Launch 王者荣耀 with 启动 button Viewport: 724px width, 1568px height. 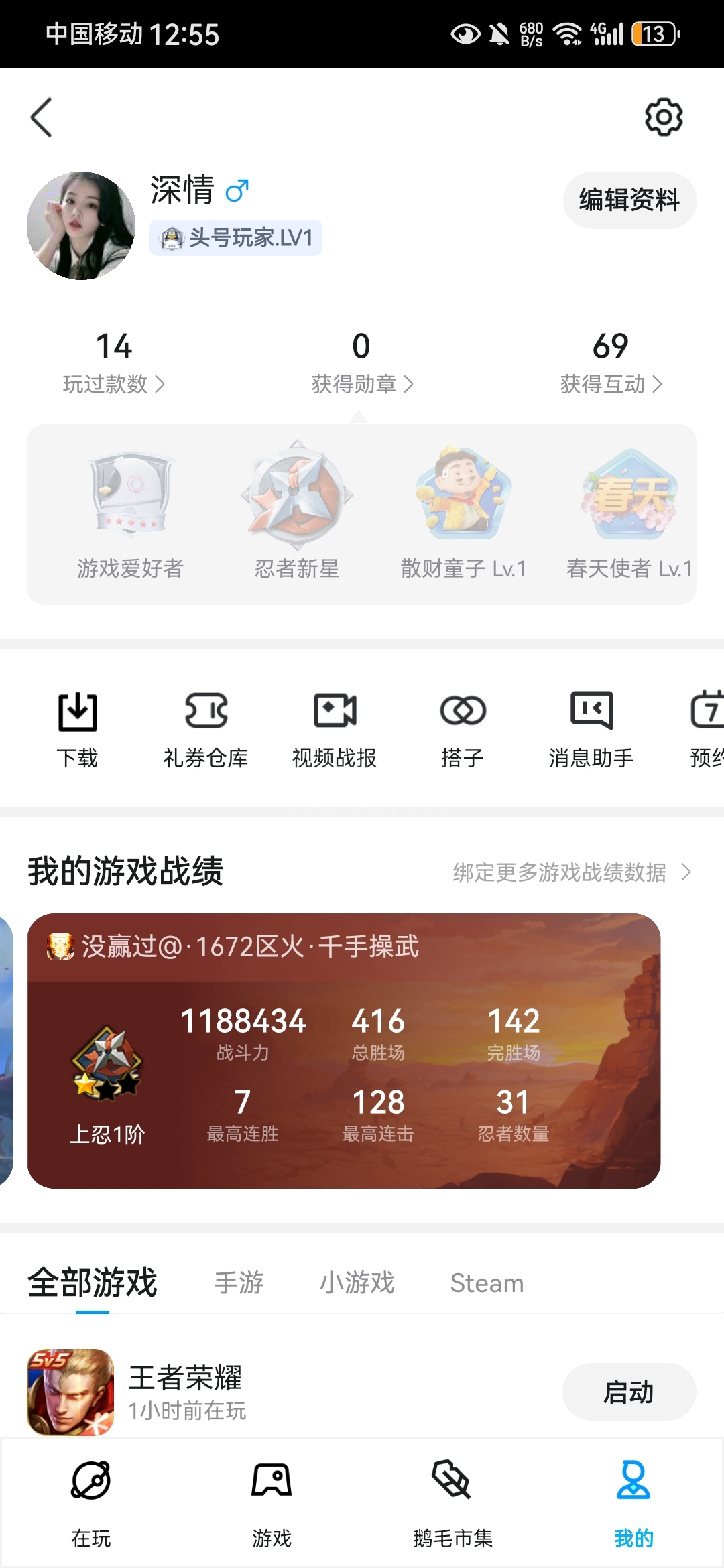[x=628, y=1392]
